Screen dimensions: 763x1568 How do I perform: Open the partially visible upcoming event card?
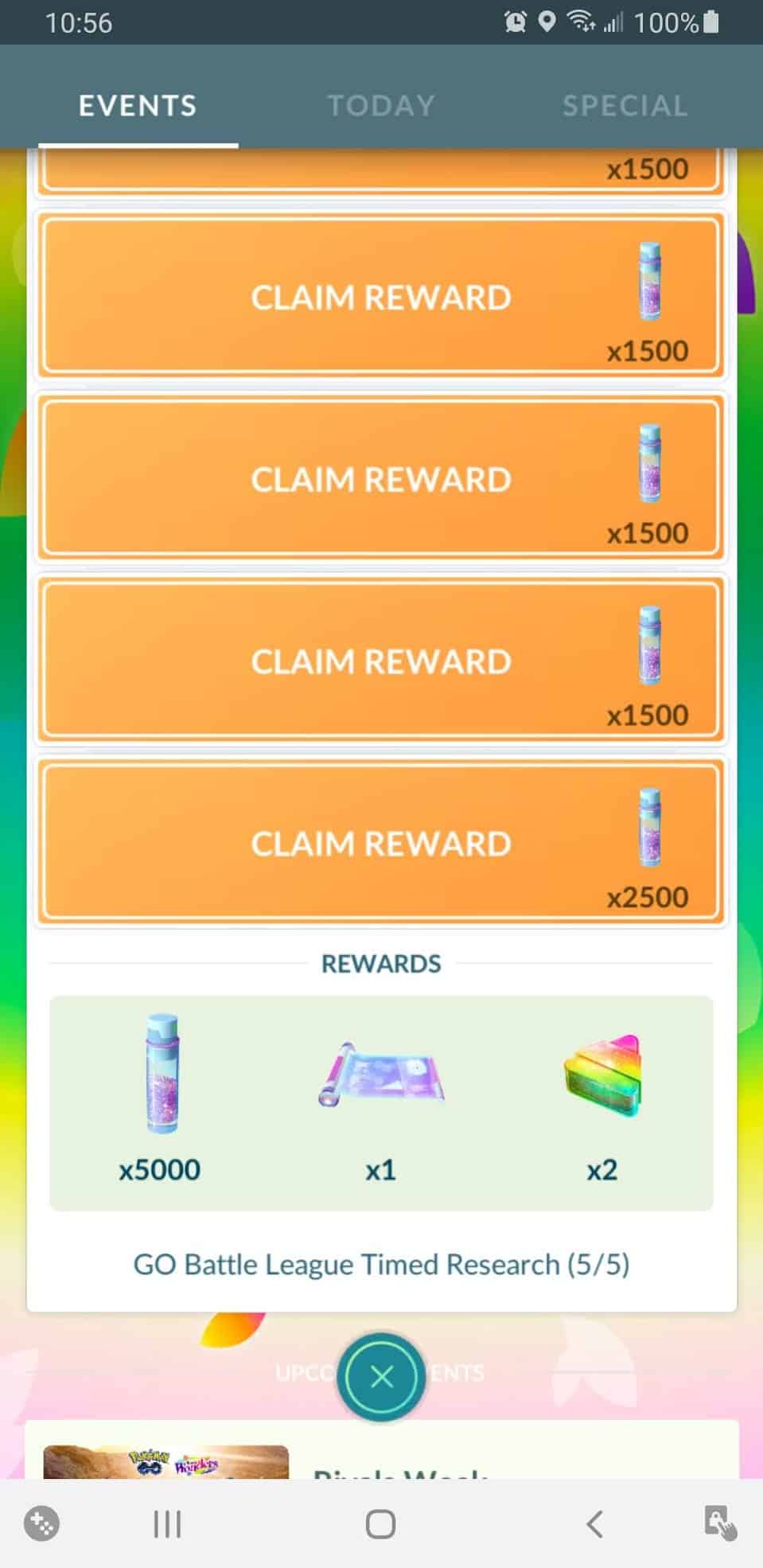(382, 1449)
